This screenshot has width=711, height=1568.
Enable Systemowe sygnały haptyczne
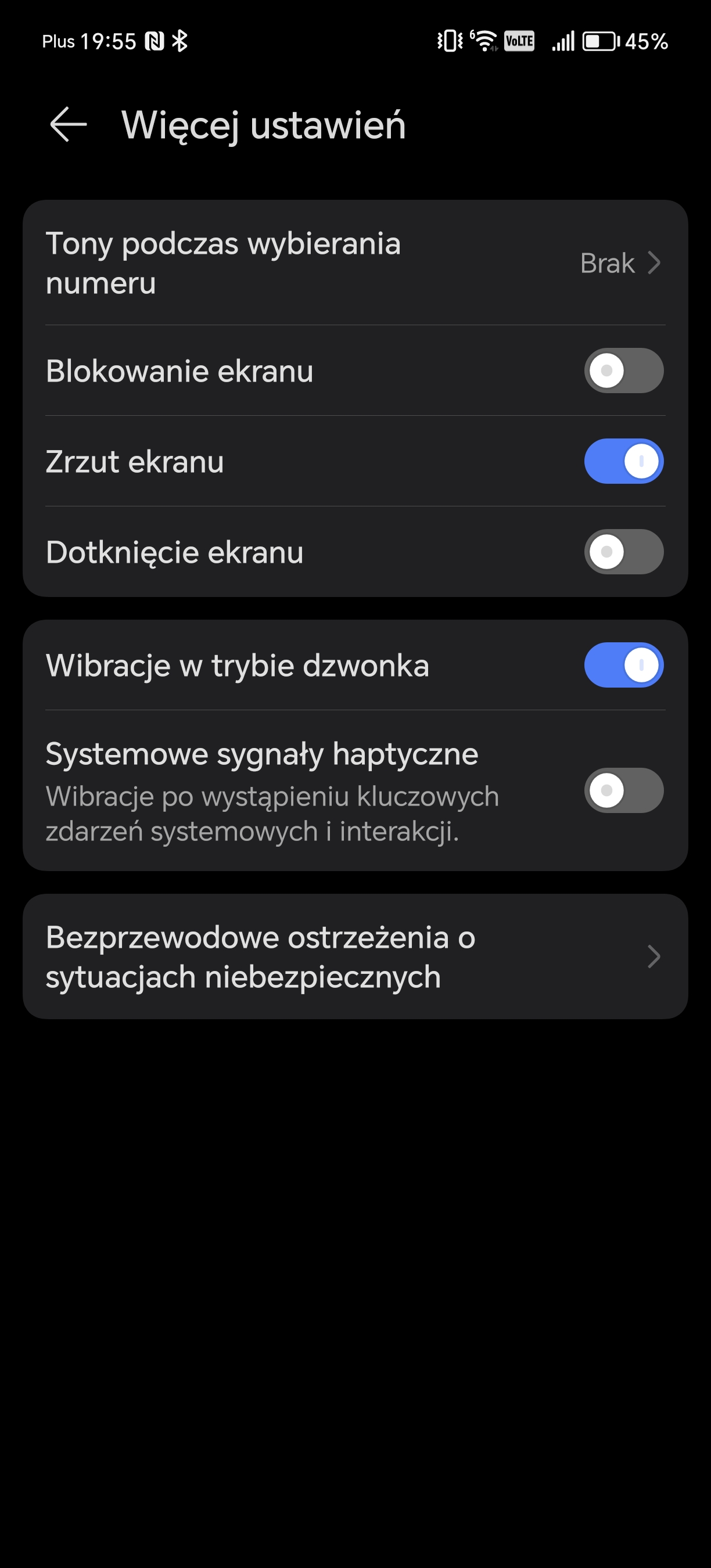[623, 791]
